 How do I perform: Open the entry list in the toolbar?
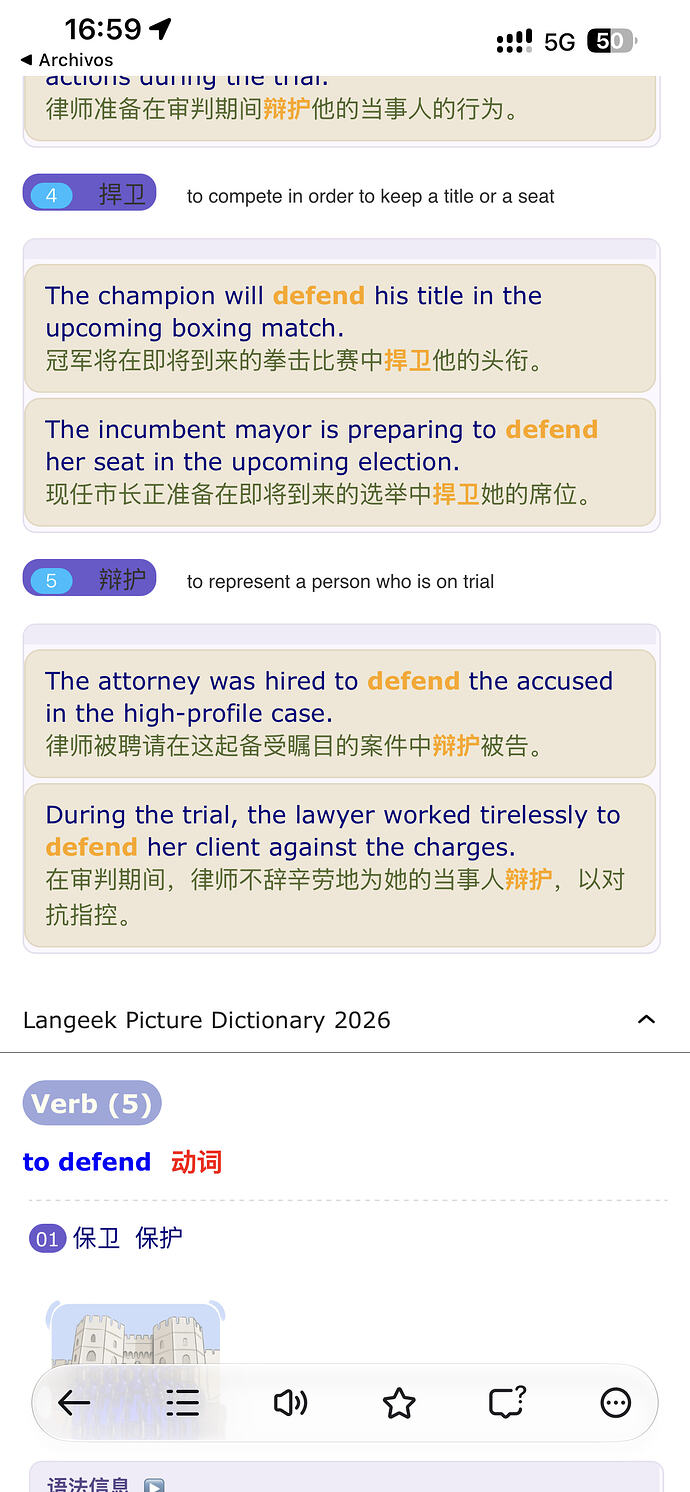182,1403
